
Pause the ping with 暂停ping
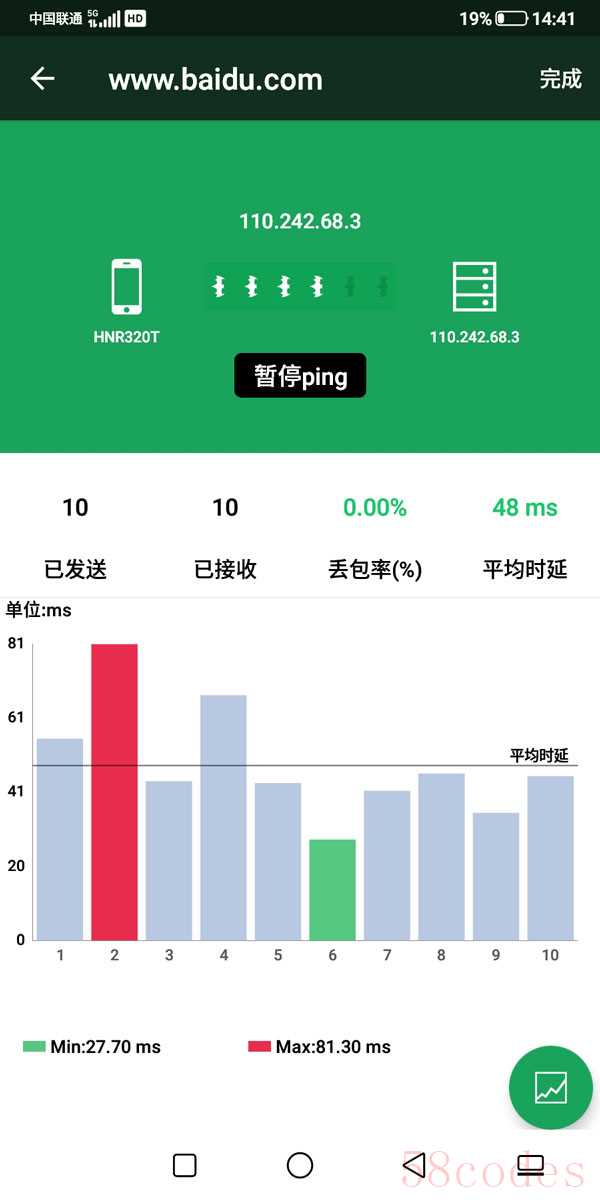click(x=300, y=376)
